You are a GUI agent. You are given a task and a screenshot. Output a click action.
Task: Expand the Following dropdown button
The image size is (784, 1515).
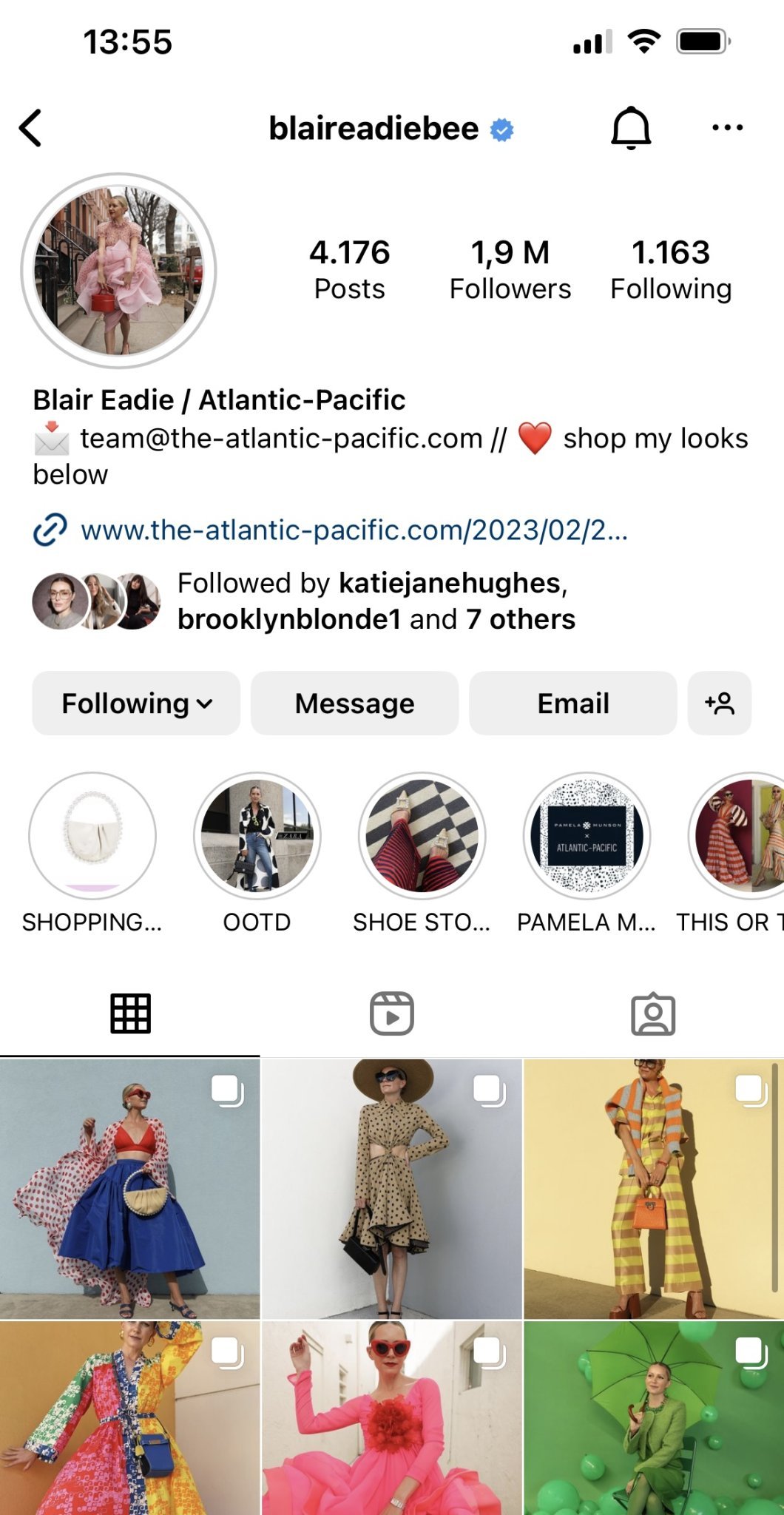tap(136, 703)
